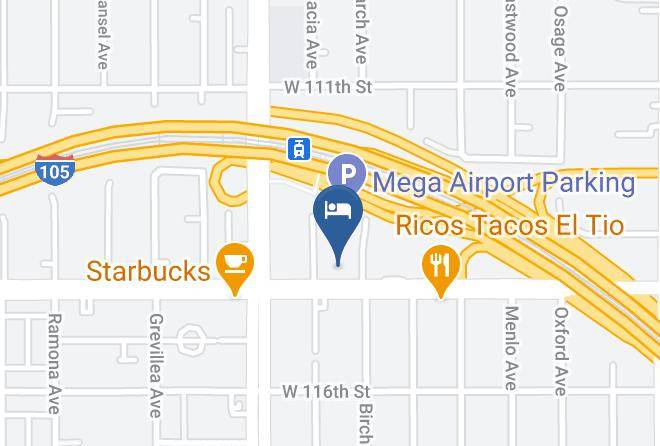
Task: Open the Starbucks coffee marker
Action: [x=235, y=268]
